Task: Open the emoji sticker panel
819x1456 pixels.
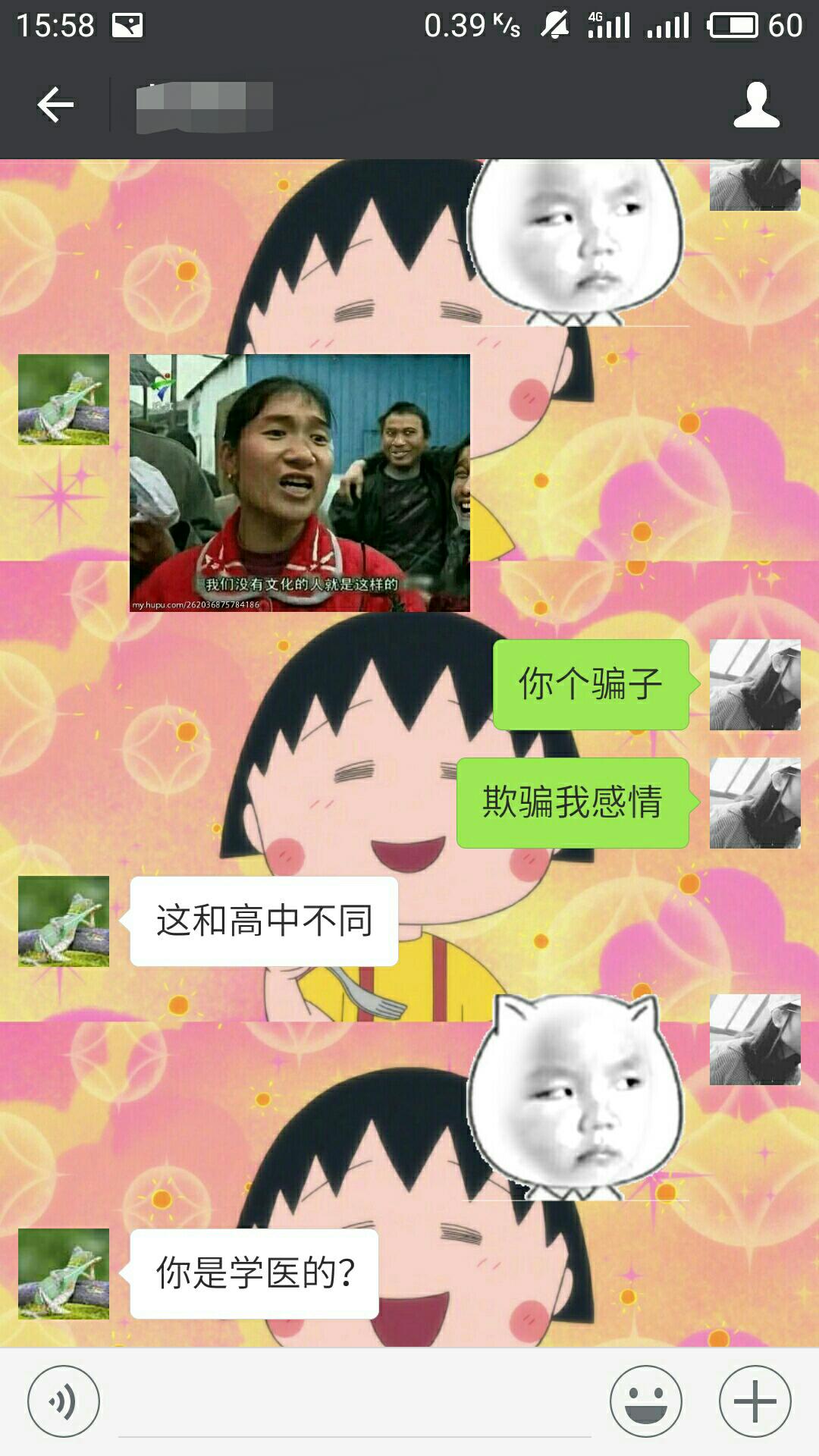Action: tap(646, 1401)
